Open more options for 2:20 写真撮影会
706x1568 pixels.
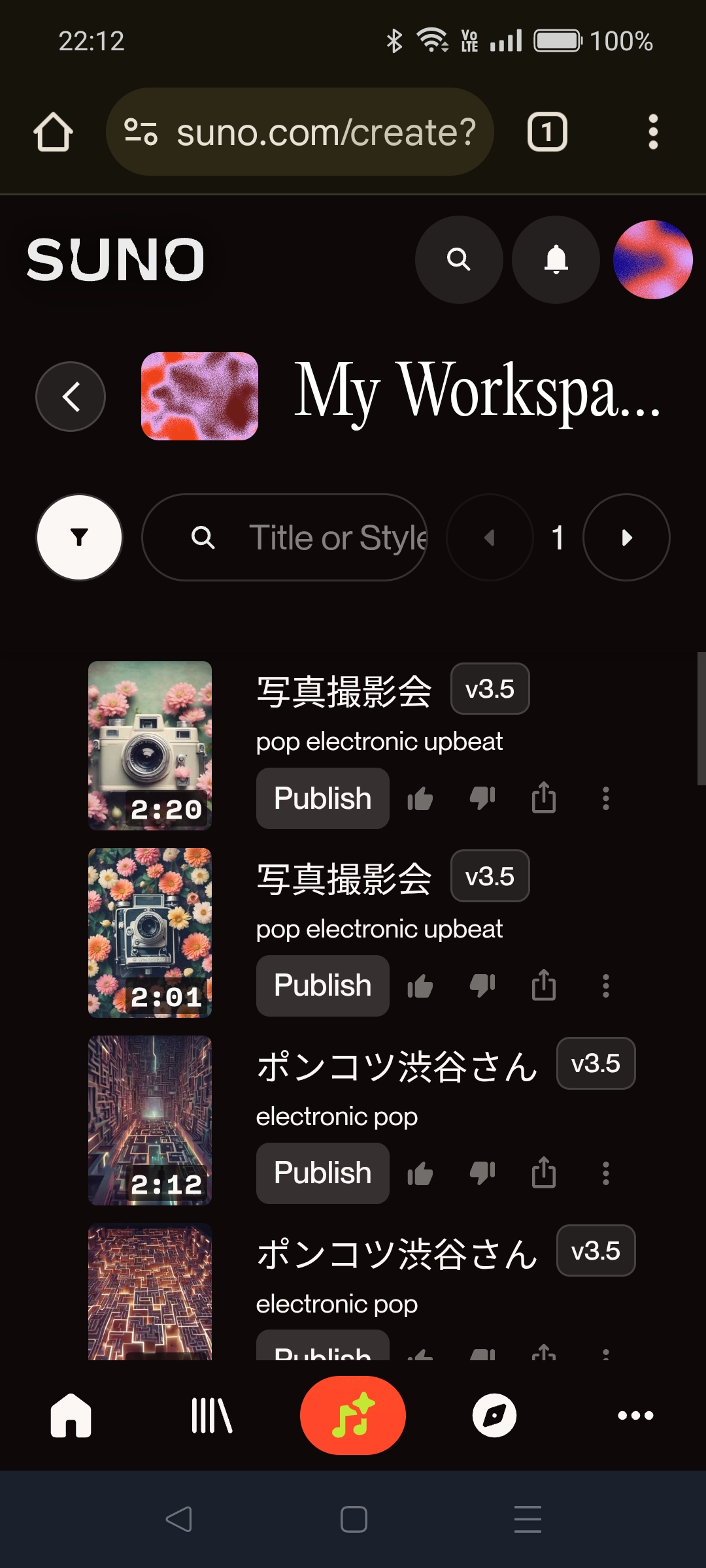point(606,798)
